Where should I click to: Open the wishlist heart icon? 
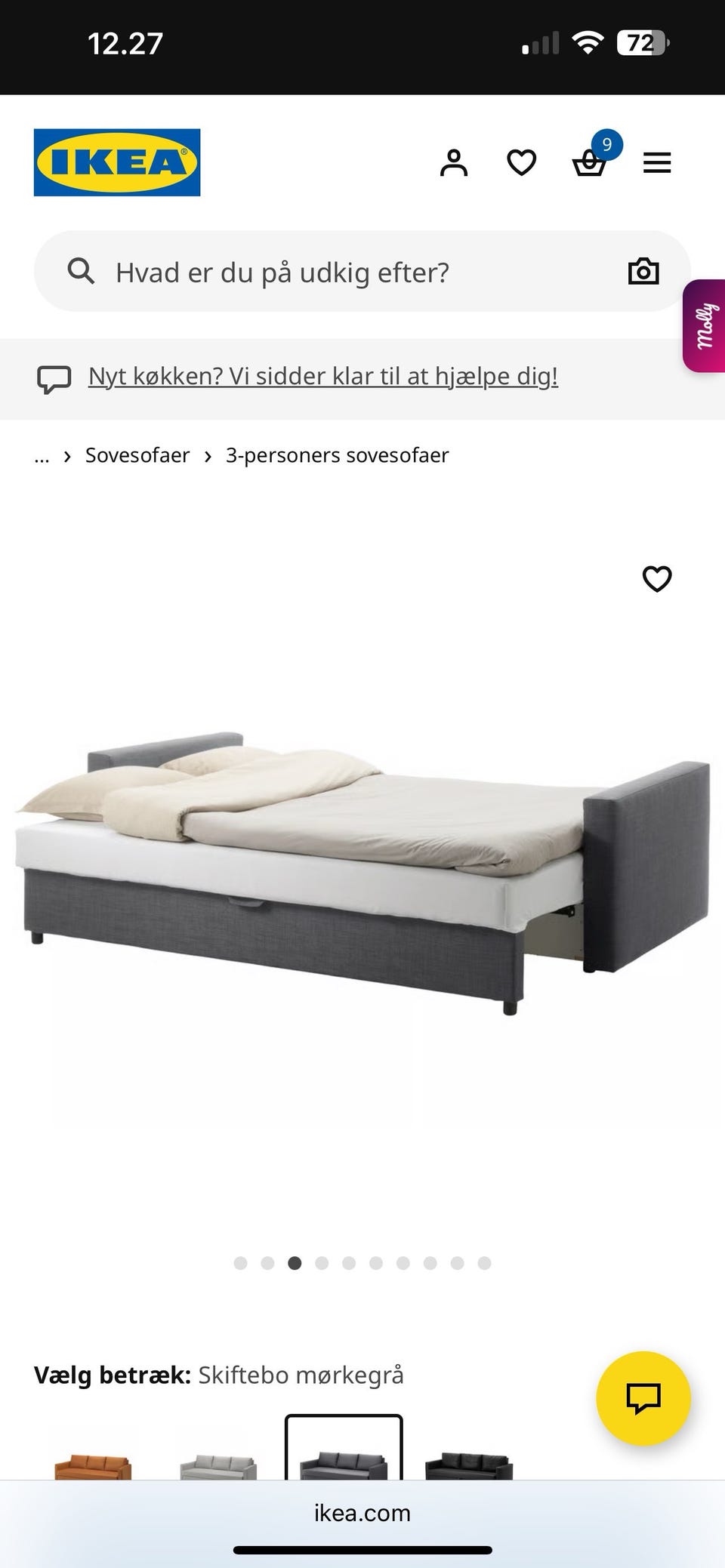tap(521, 162)
